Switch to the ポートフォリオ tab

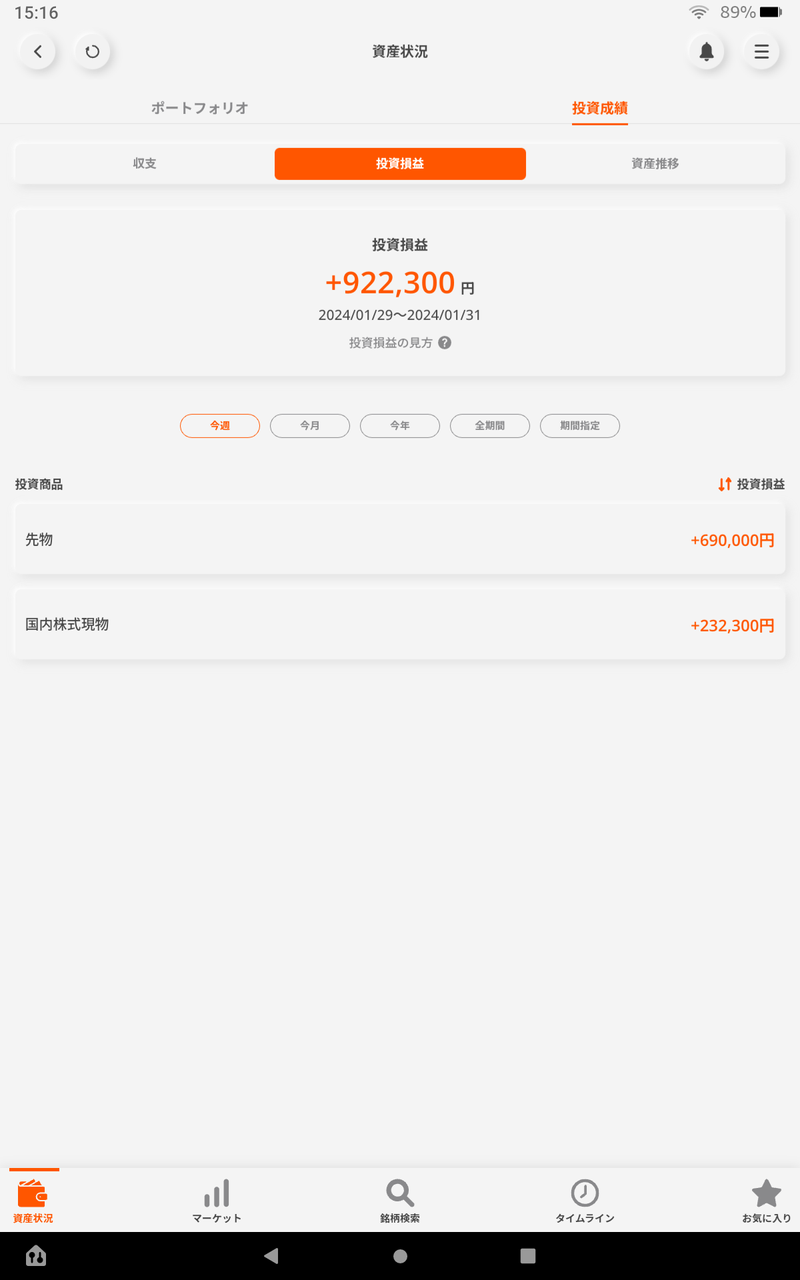pos(200,108)
